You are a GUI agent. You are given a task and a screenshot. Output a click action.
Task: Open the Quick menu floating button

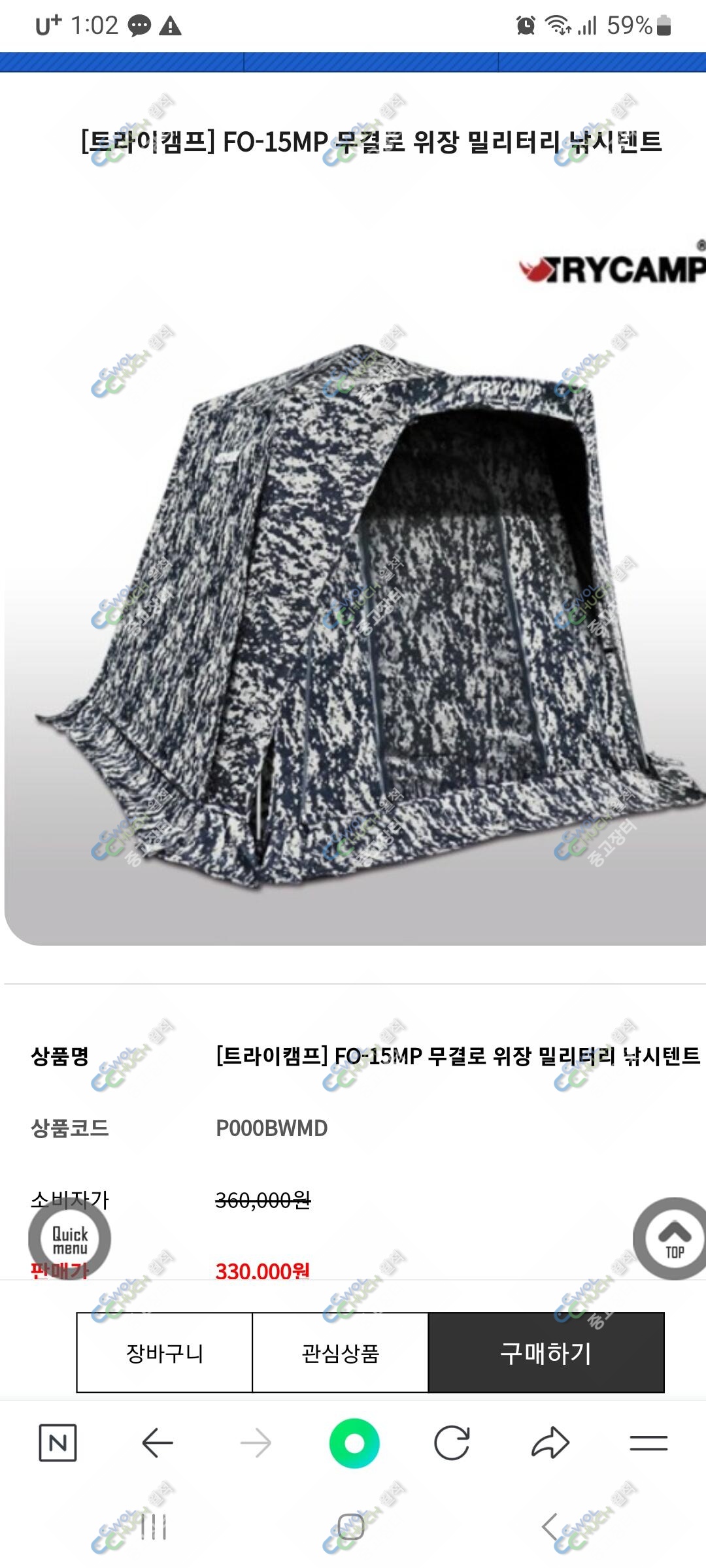pyautogui.click(x=70, y=1239)
